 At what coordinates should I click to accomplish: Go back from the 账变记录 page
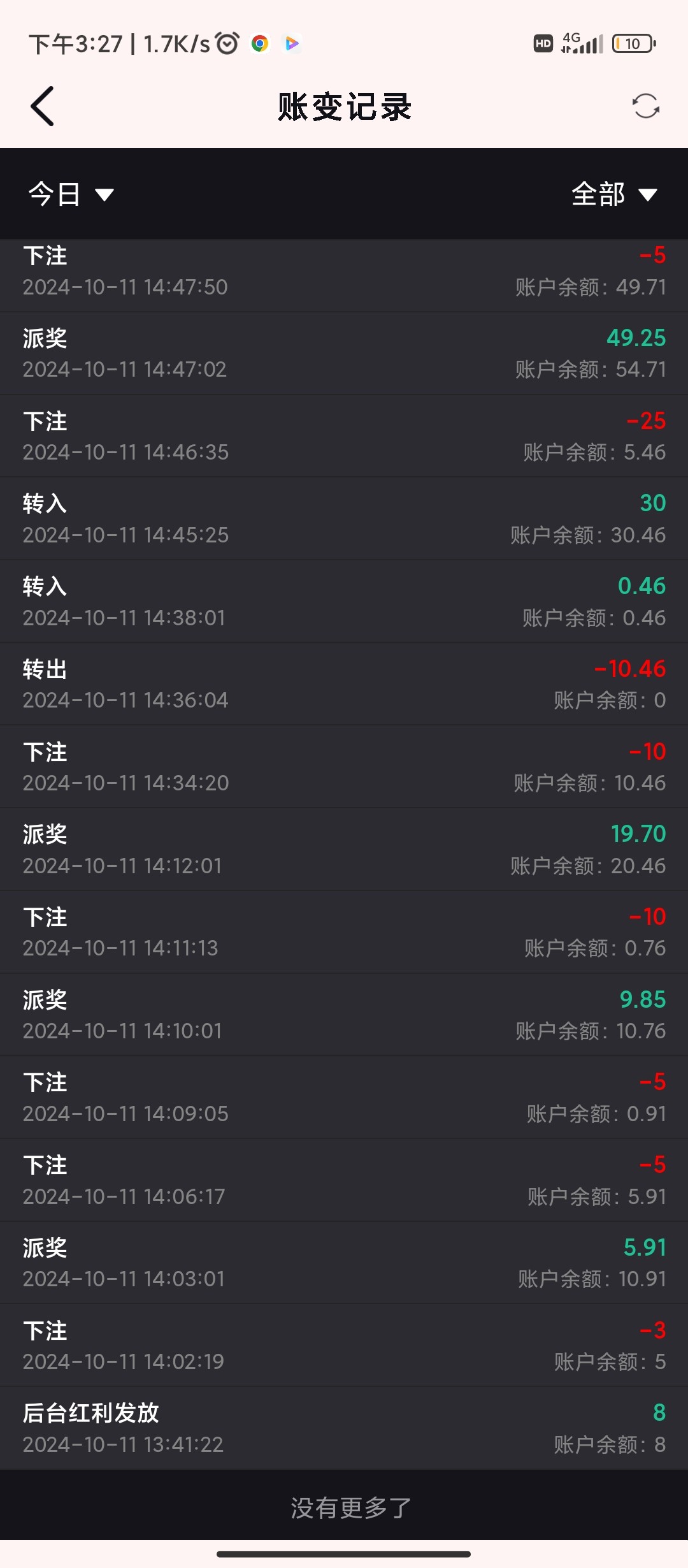(43, 106)
